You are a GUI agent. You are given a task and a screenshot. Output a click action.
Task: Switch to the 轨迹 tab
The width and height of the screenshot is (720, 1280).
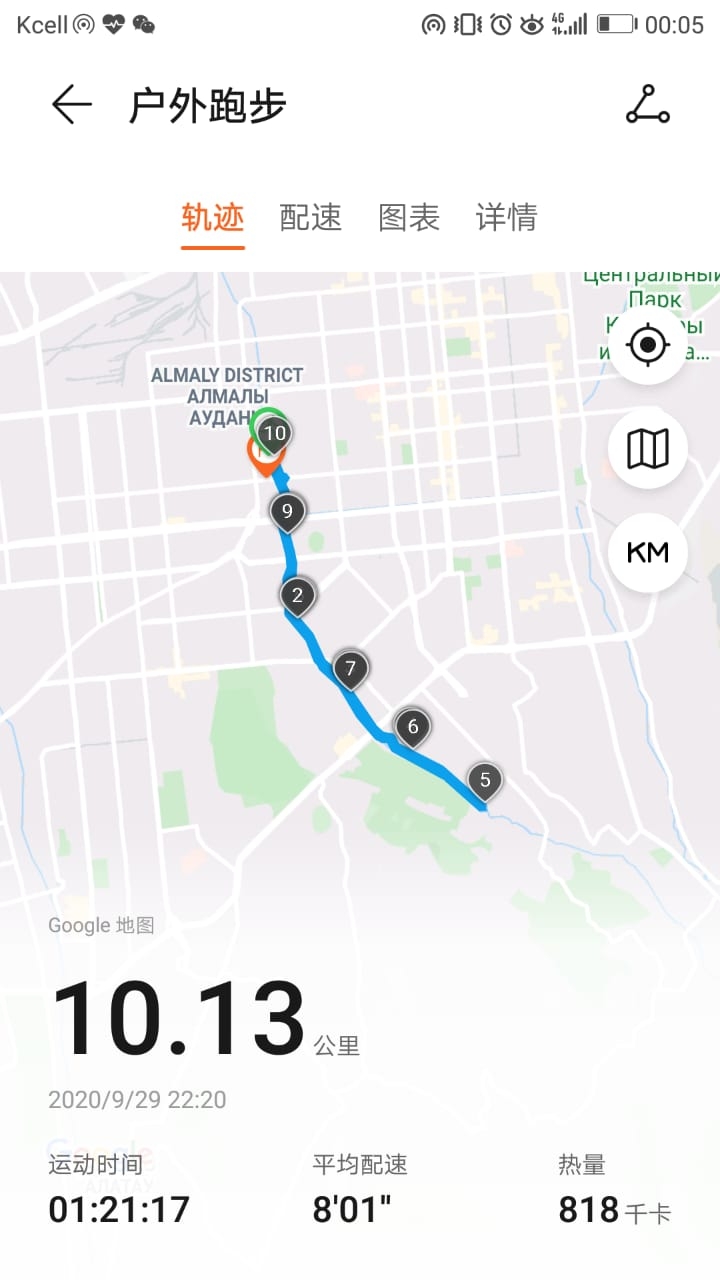pos(212,217)
